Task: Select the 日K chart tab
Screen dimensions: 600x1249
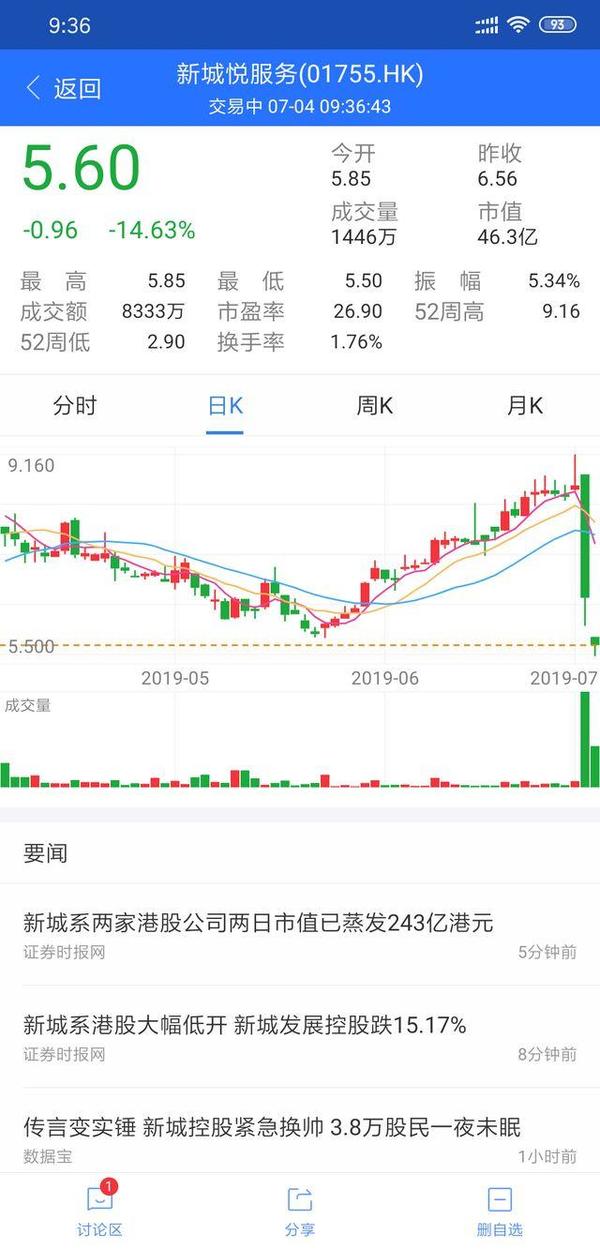Action: tap(225, 405)
